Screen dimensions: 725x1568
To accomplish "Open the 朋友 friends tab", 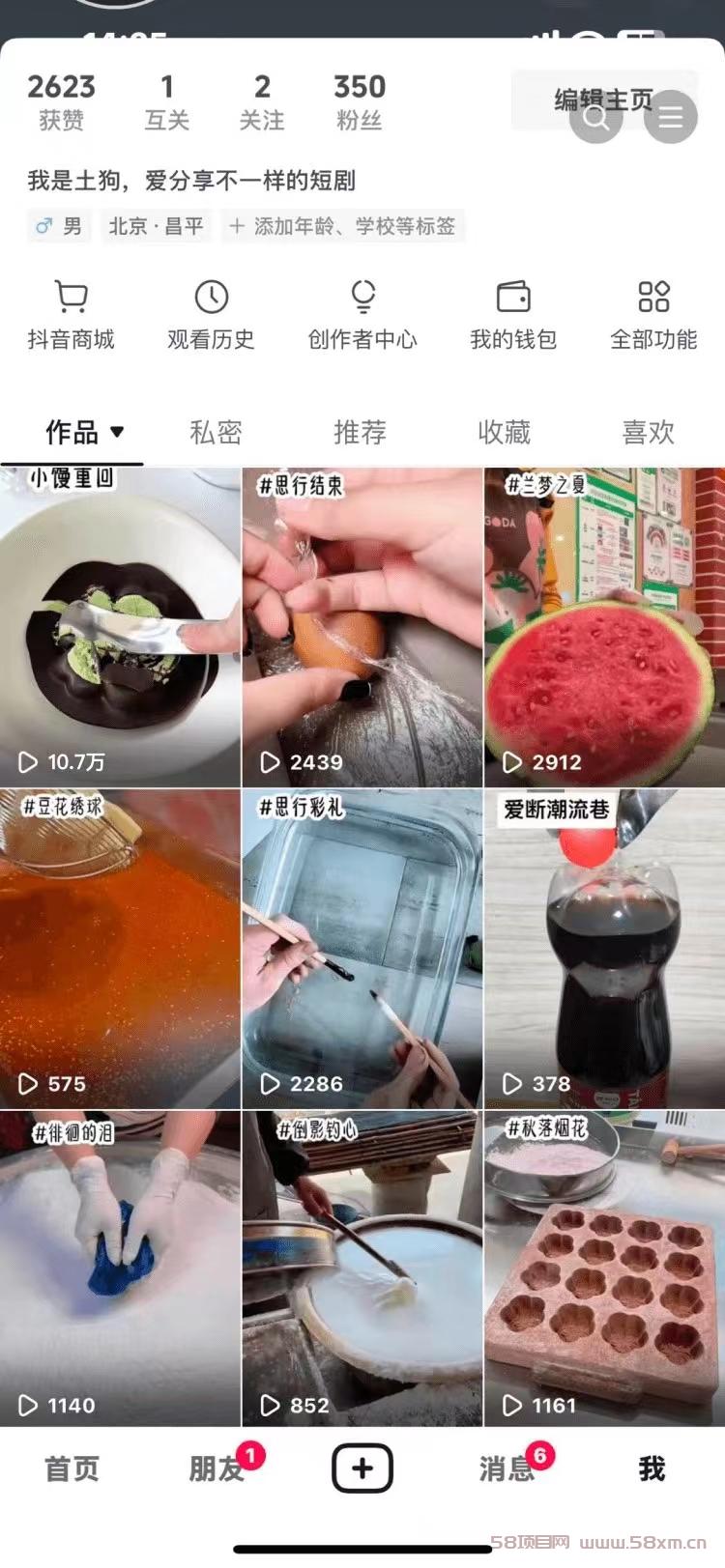I will [x=216, y=1468].
